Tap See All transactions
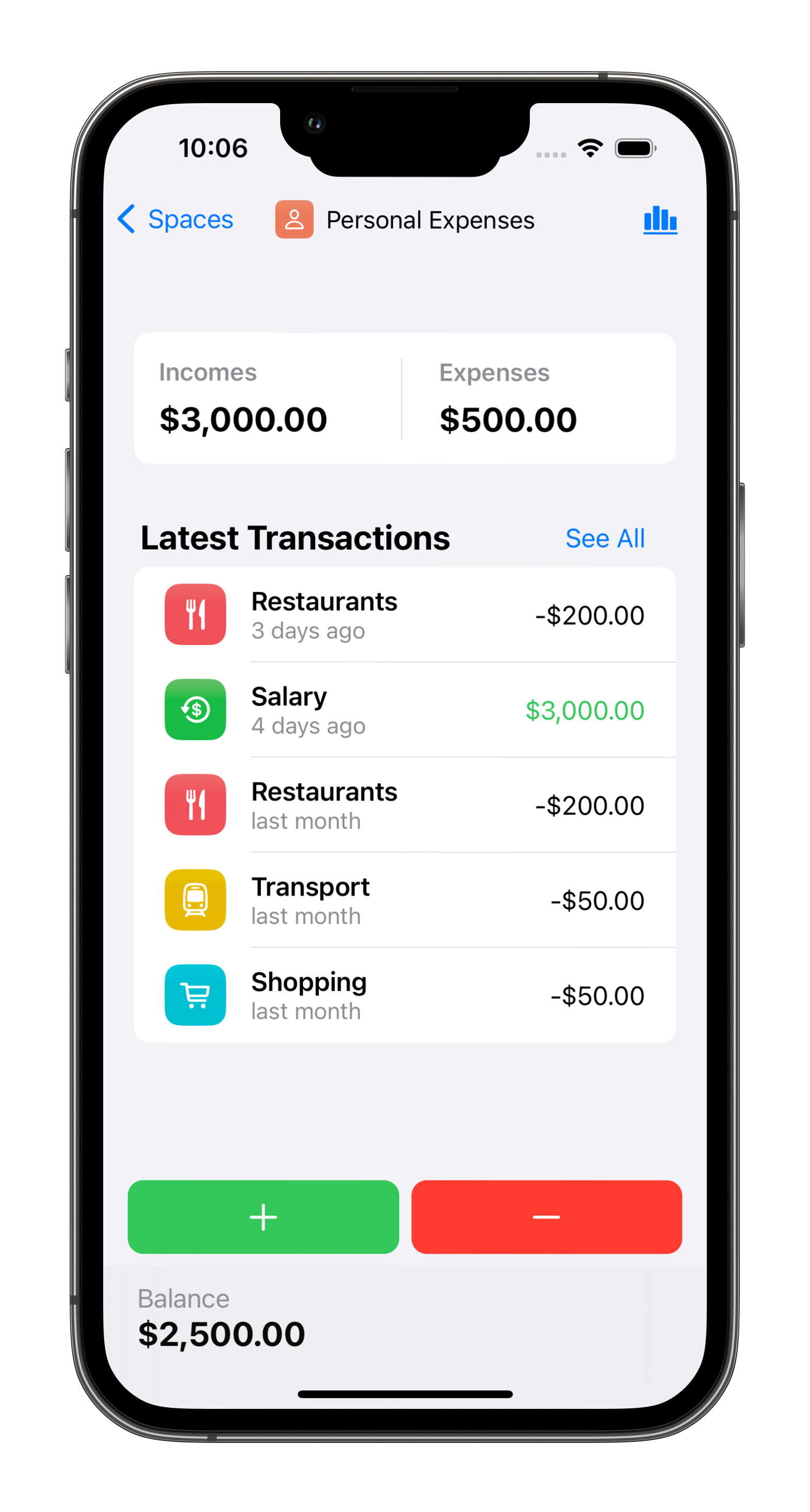 point(605,538)
